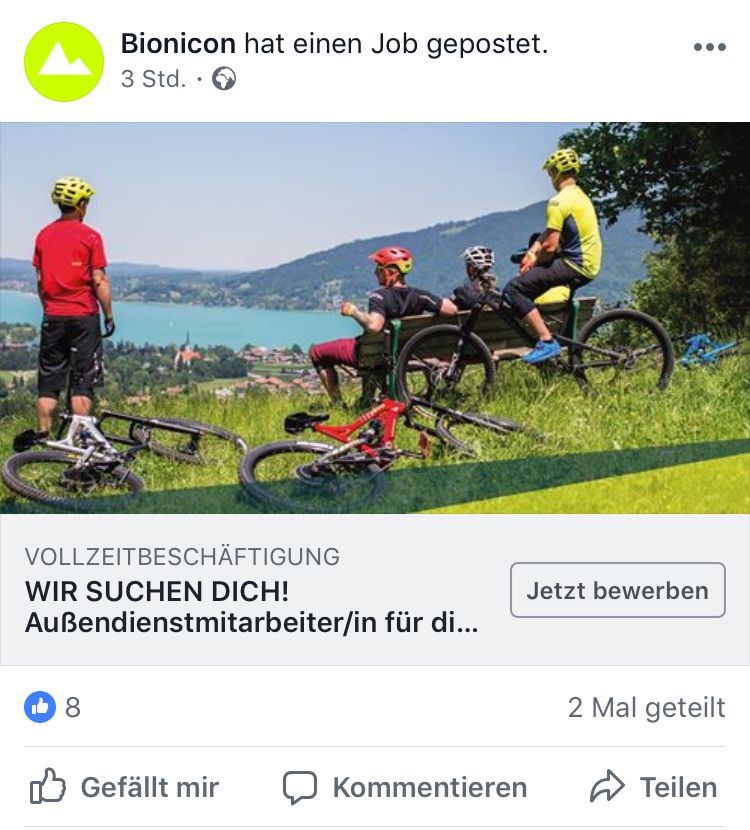This screenshot has width=750, height=830.
Task: Open Bionicon's profile picture
Action: (64, 62)
